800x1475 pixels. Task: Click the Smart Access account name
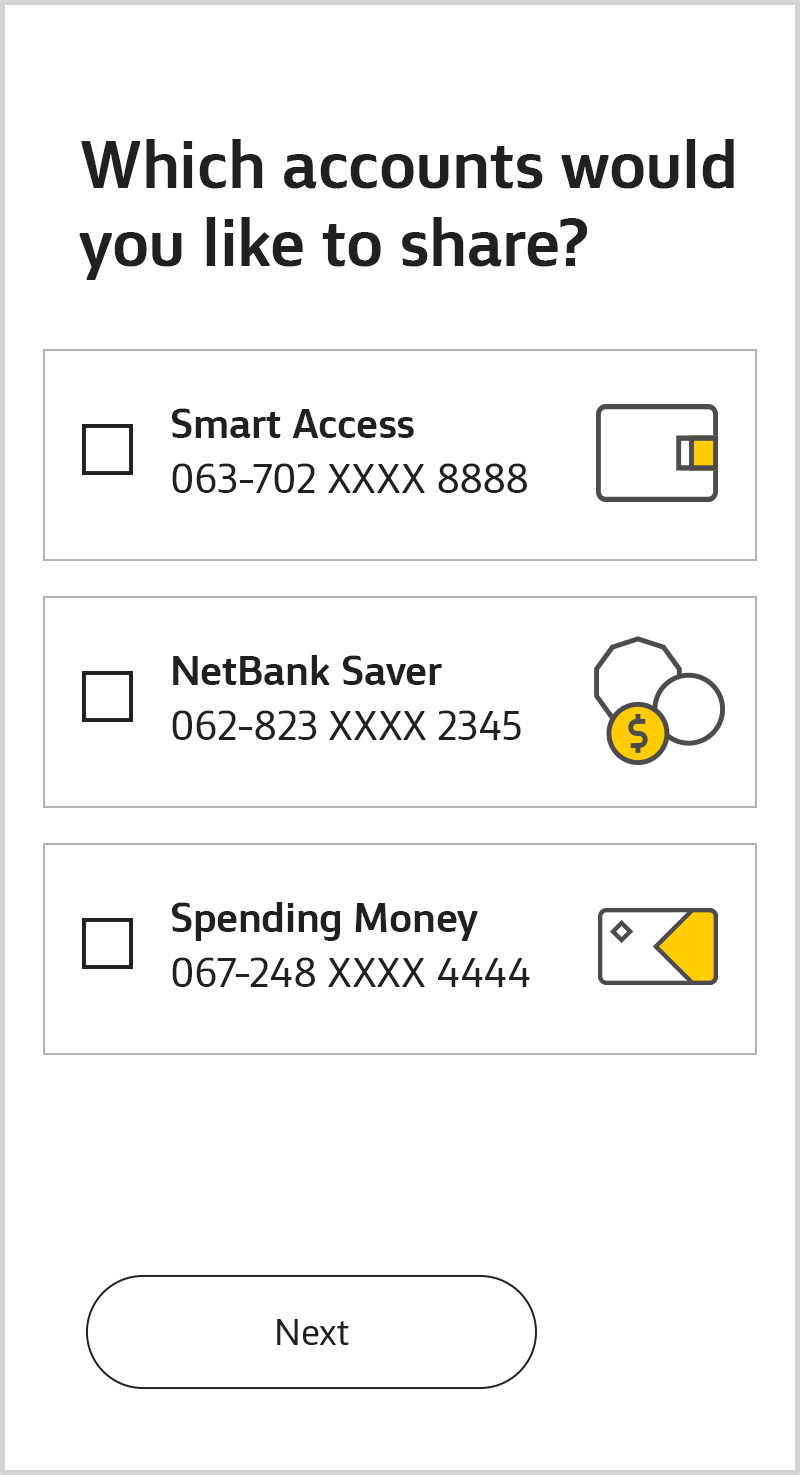tap(293, 424)
